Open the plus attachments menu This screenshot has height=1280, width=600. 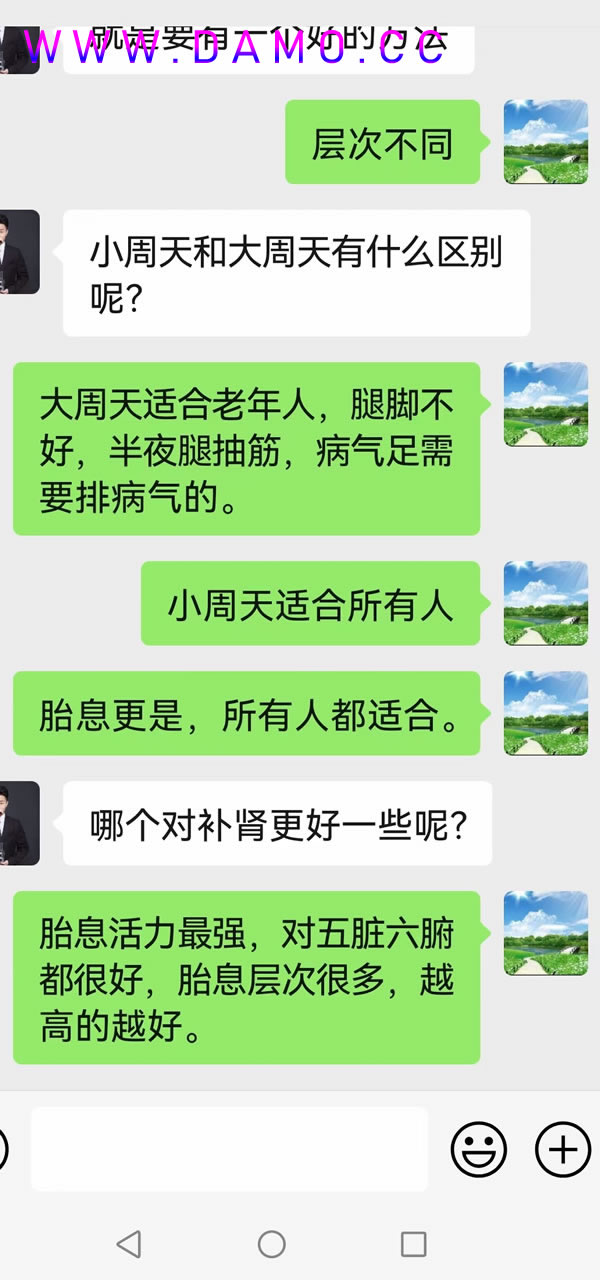pyautogui.click(x=563, y=1149)
